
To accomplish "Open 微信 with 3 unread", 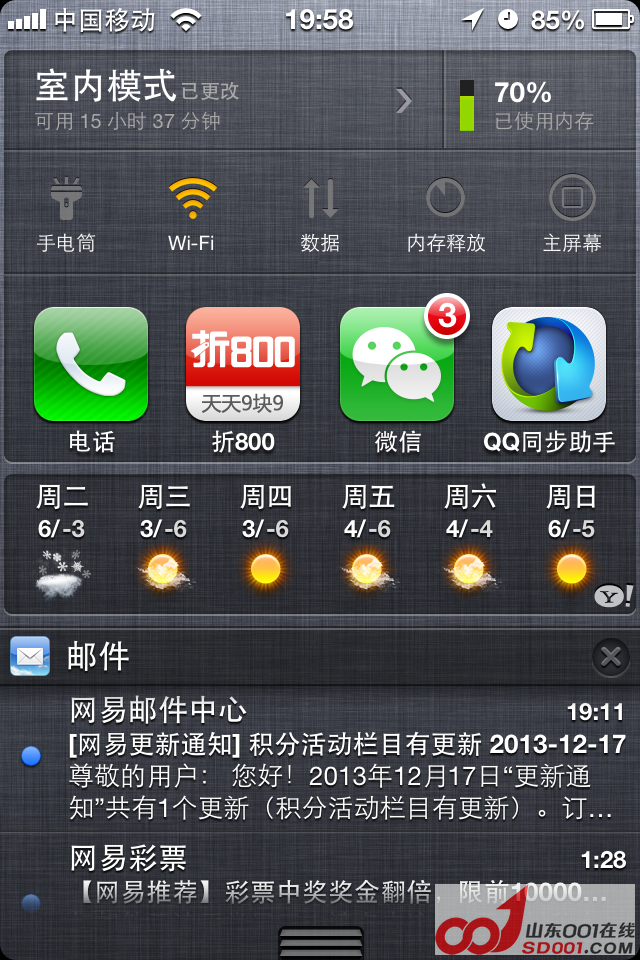I will tap(396, 365).
